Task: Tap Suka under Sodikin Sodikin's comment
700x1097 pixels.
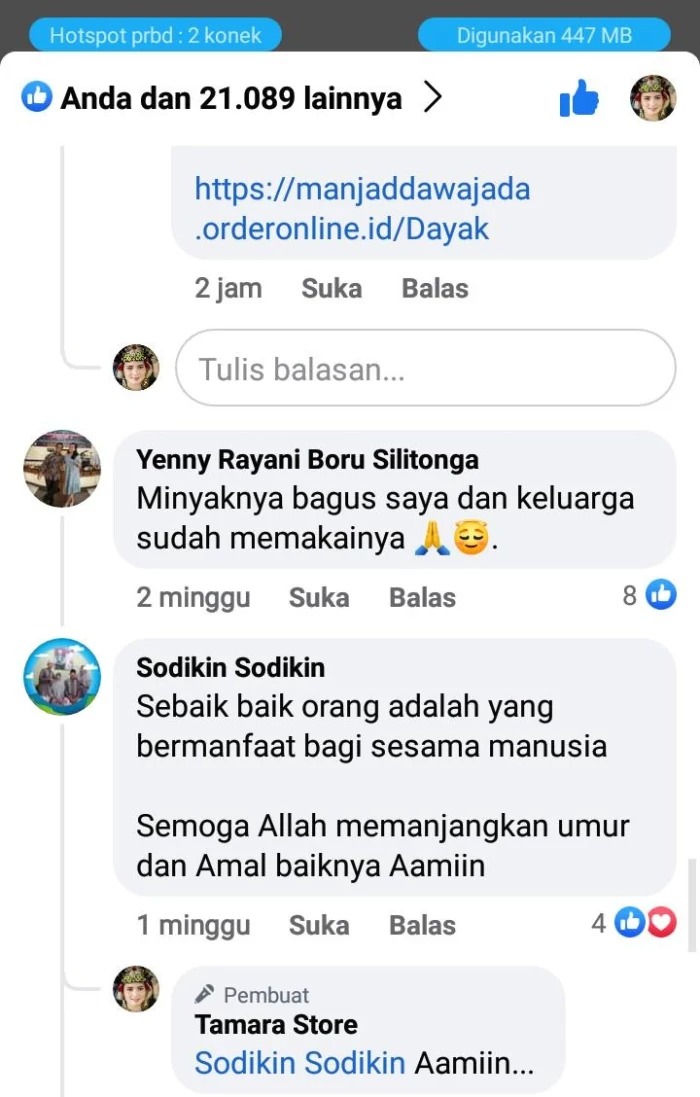Action: 318,925
